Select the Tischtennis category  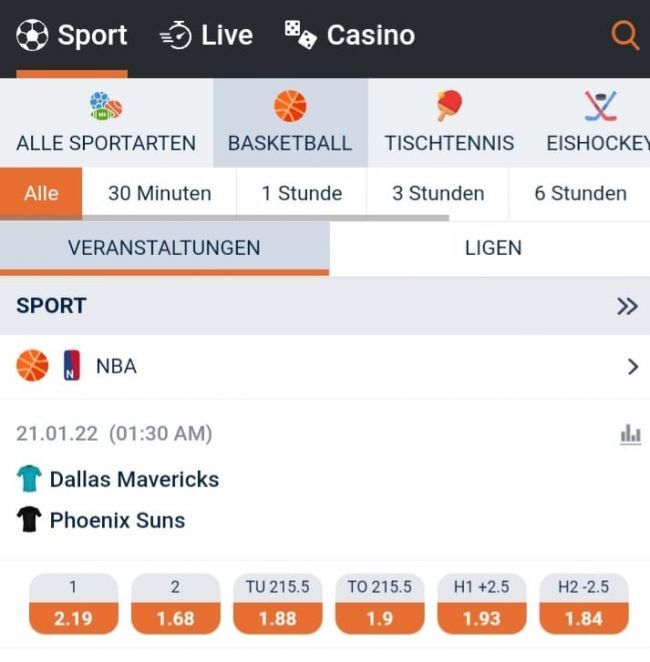pos(449,123)
